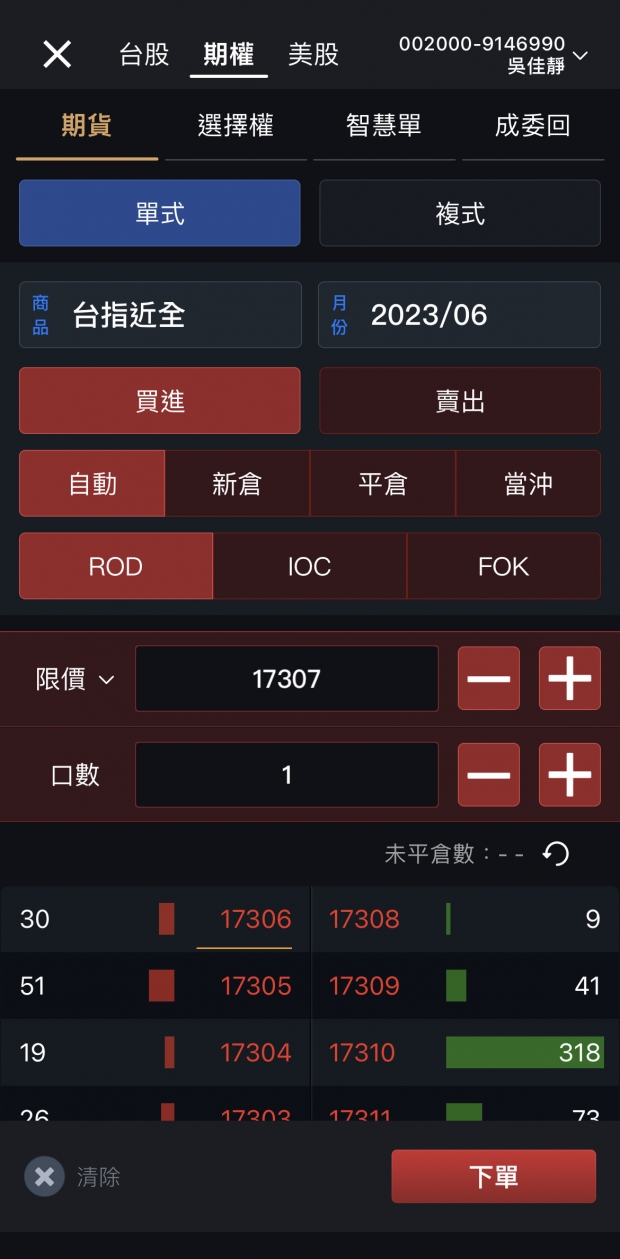Viewport: 620px width, 1259px height.
Task: Expand the 限價 price type dropdown
Action: 75,680
